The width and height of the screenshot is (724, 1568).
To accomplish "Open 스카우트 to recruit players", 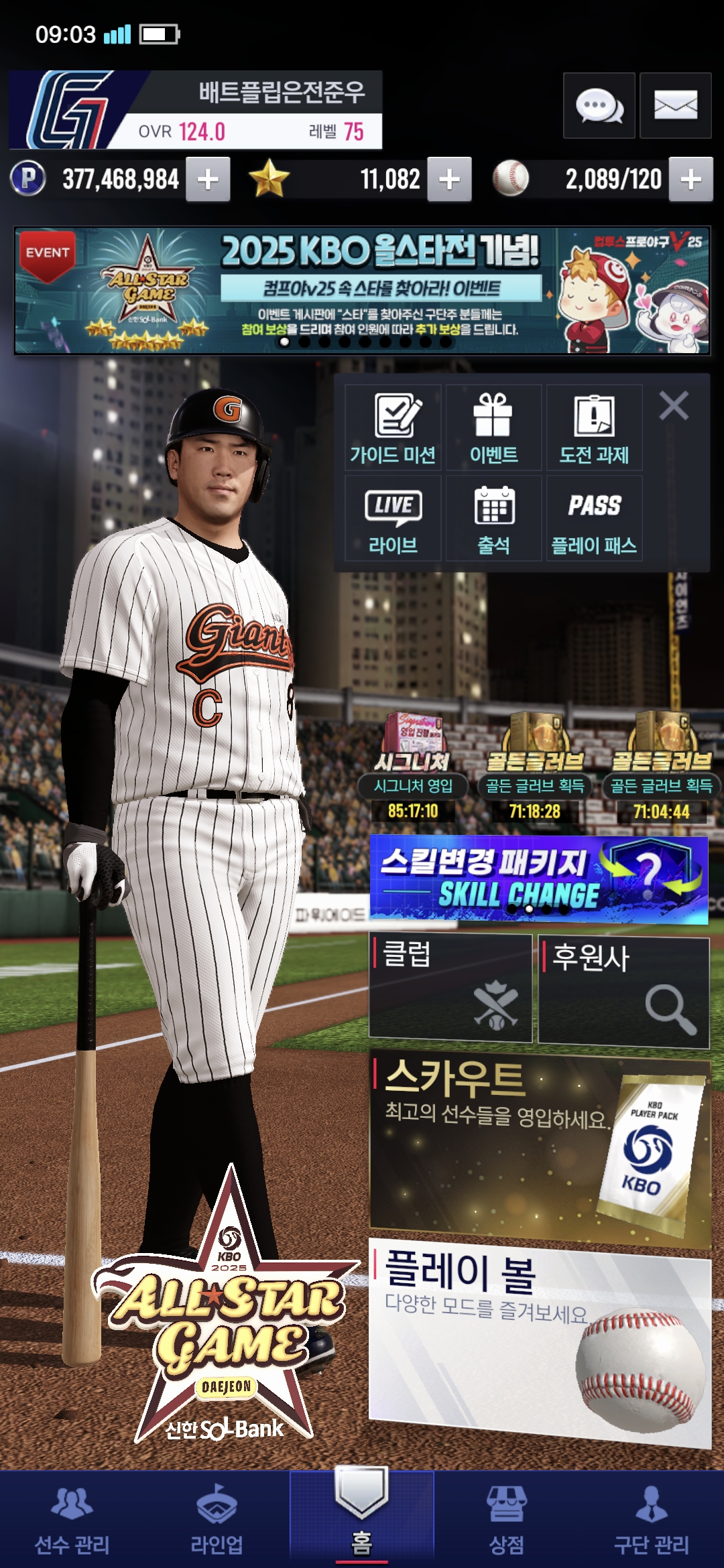I will click(540, 1147).
